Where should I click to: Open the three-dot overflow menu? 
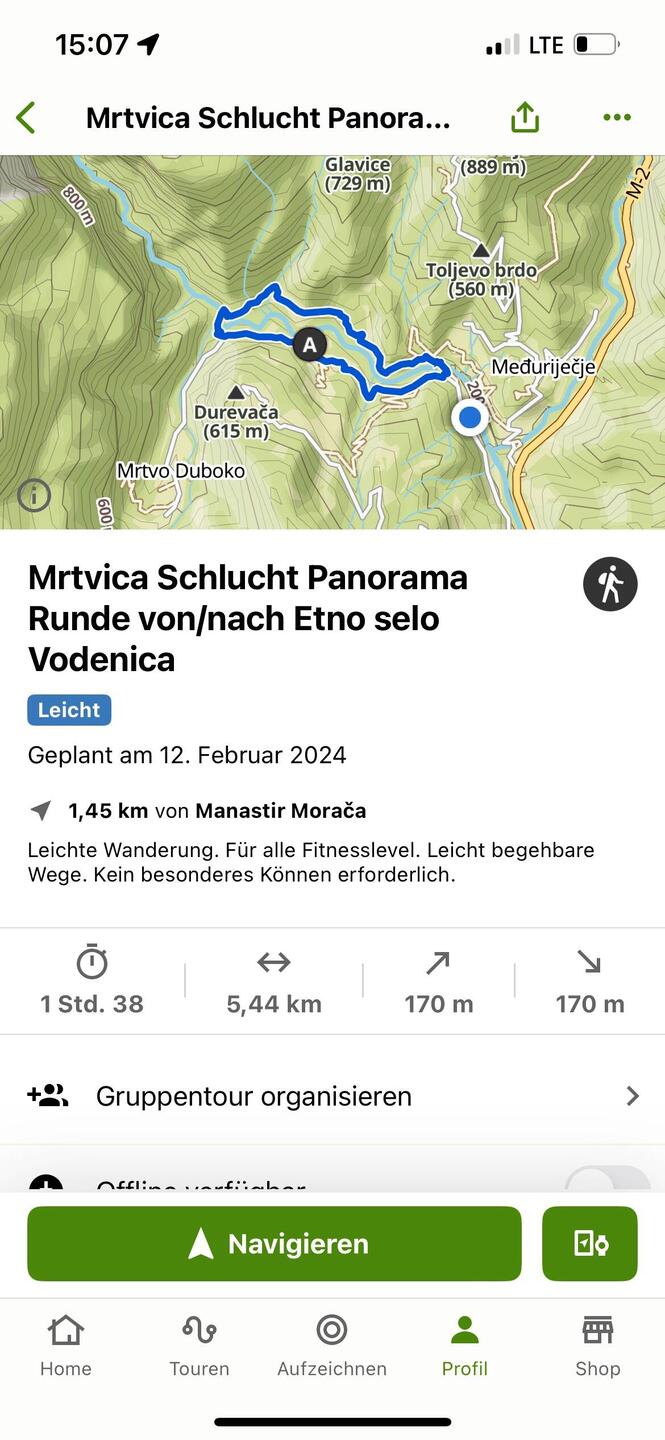pyautogui.click(x=617, y=118)
